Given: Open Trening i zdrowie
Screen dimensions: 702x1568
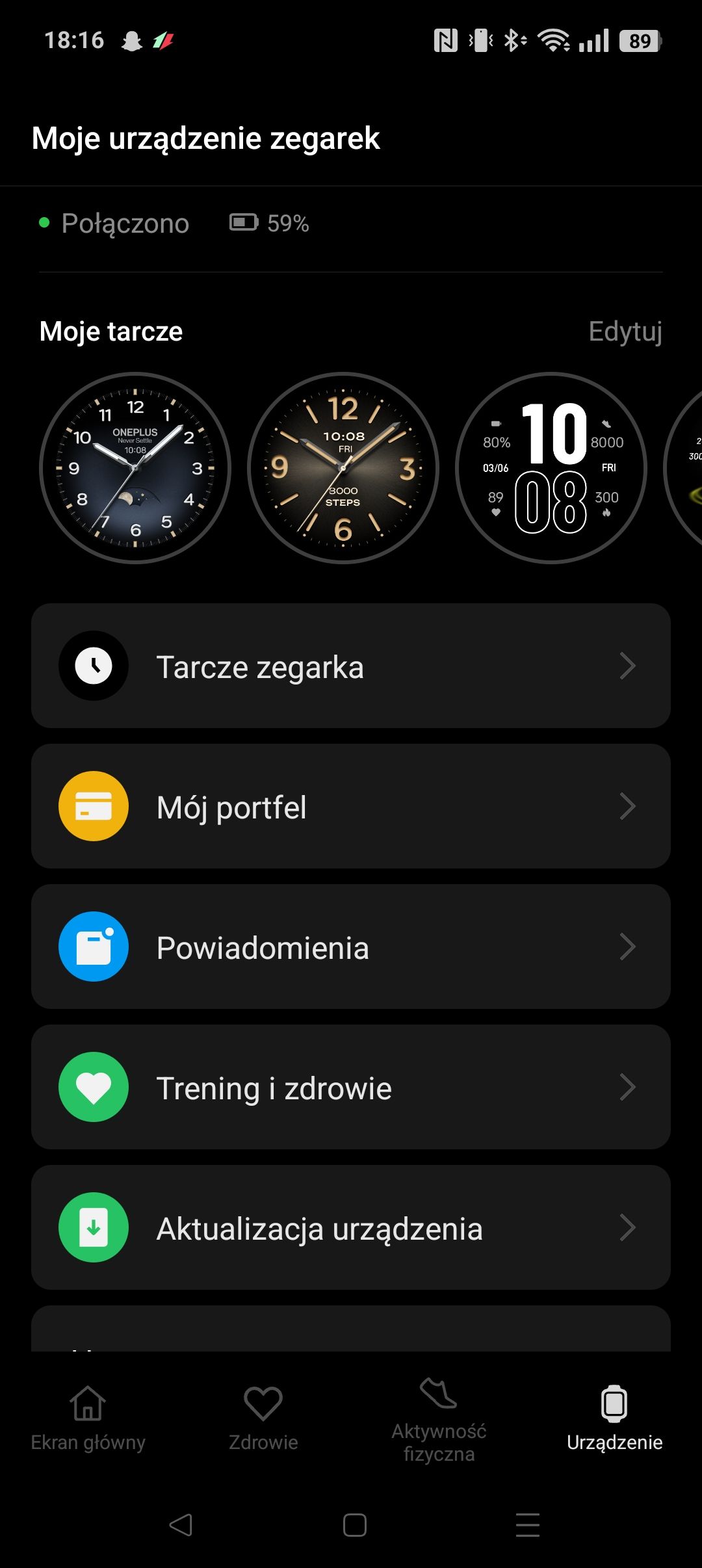Looking at the screenshot, I should click(351, 1088).
